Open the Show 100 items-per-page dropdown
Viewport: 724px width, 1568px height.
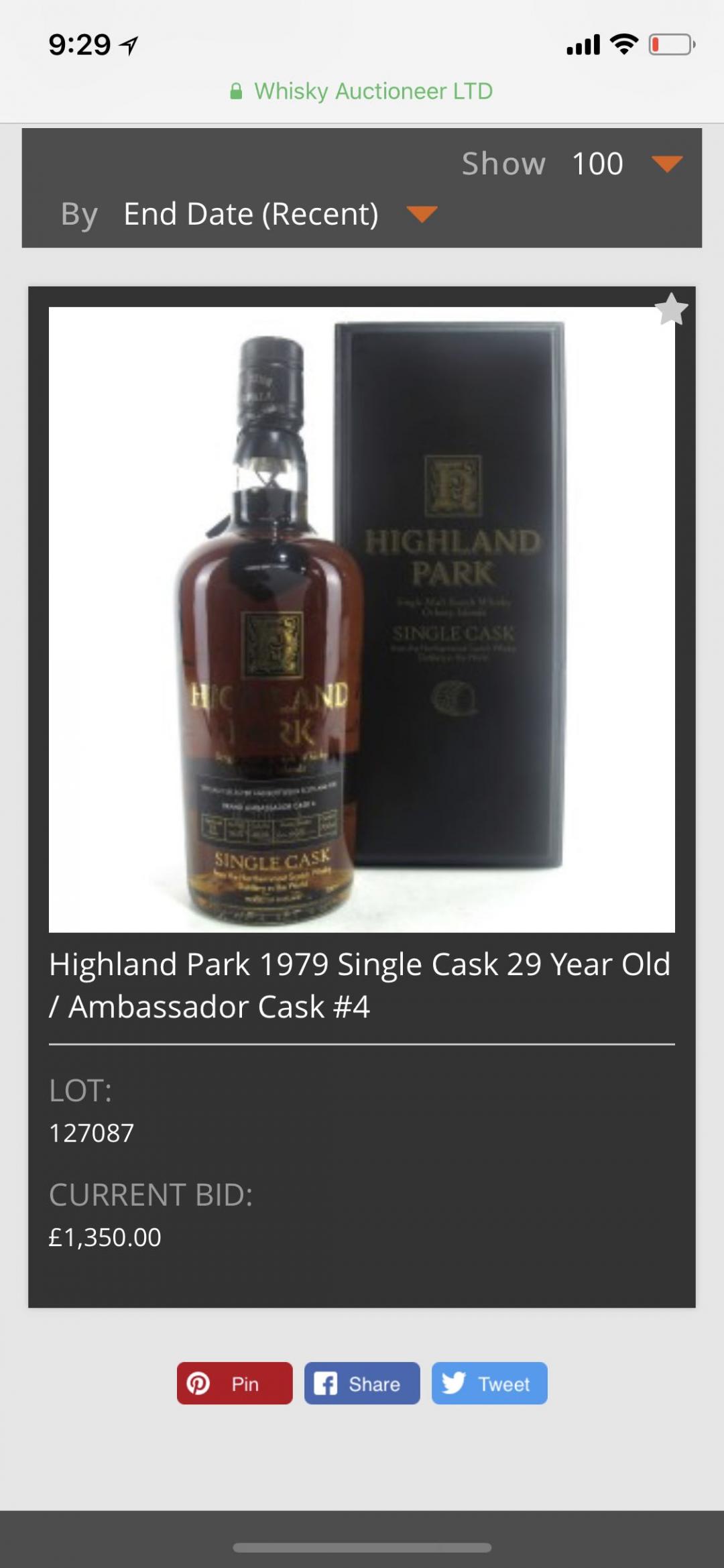point(627,164)
